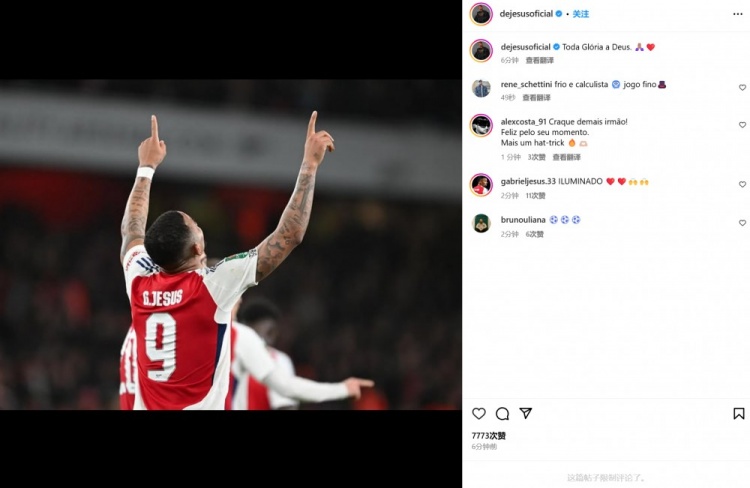The image size is (750, 488).
Task: Open the post overflow menu
Action: click(x=738, y=14)
